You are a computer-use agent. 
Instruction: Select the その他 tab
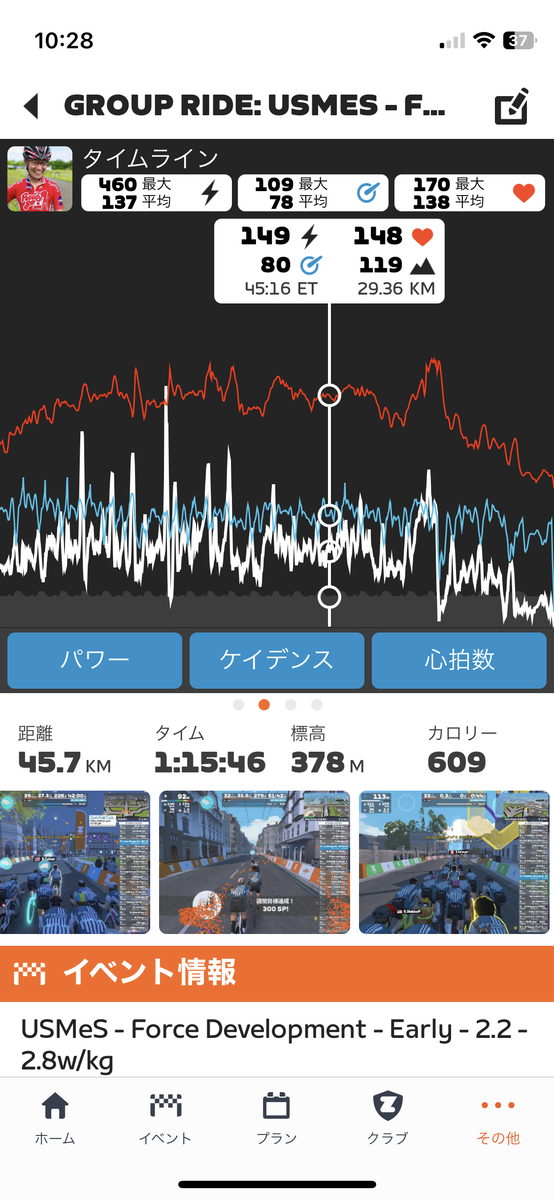[498, 1118]
